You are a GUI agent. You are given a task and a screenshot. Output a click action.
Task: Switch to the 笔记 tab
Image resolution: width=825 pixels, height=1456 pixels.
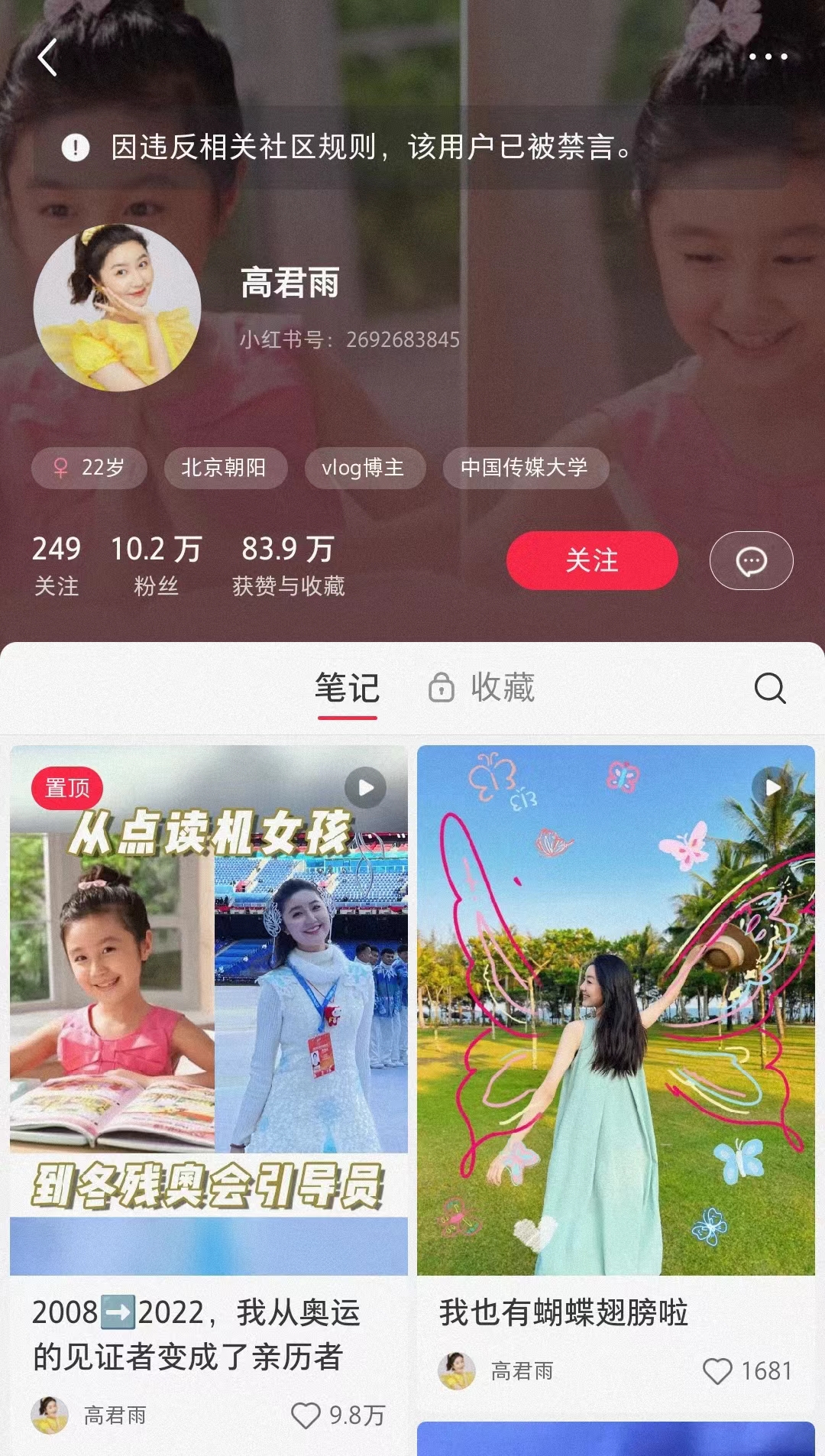(347, 688)
